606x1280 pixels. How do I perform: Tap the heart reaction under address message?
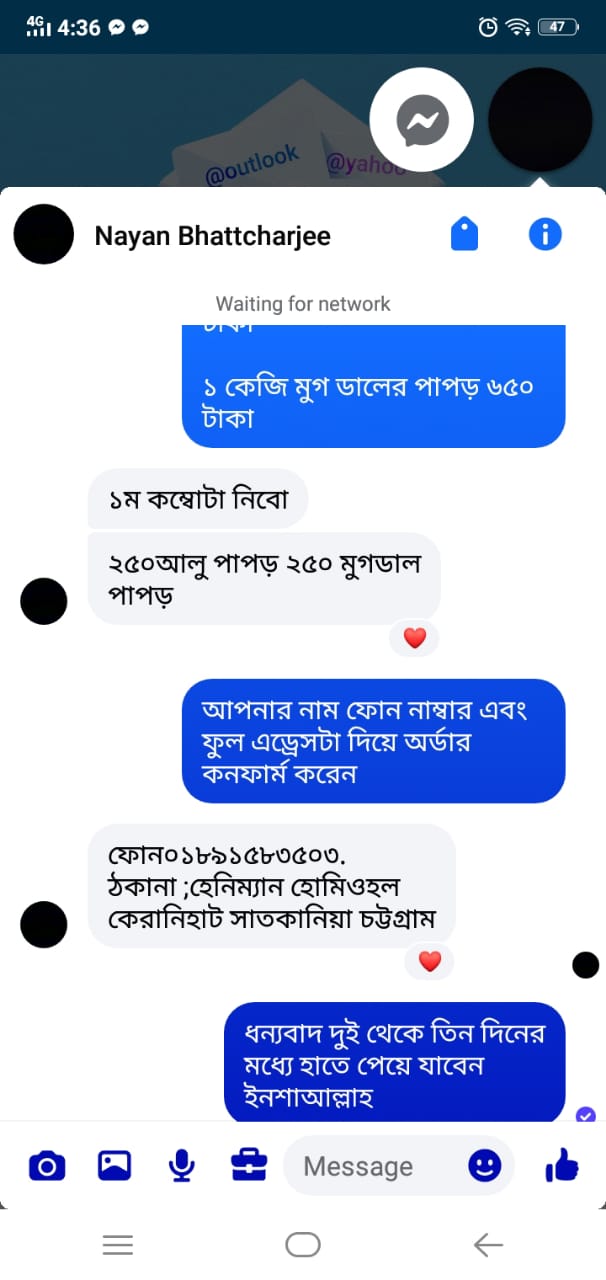pos(430,962)
